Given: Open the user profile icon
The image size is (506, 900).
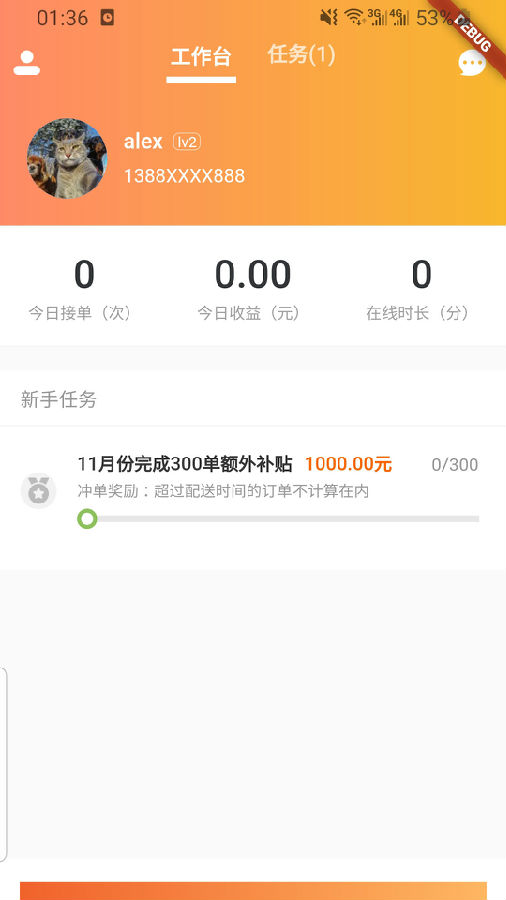Looking at the screenshot, I should (x=26, y=63).
